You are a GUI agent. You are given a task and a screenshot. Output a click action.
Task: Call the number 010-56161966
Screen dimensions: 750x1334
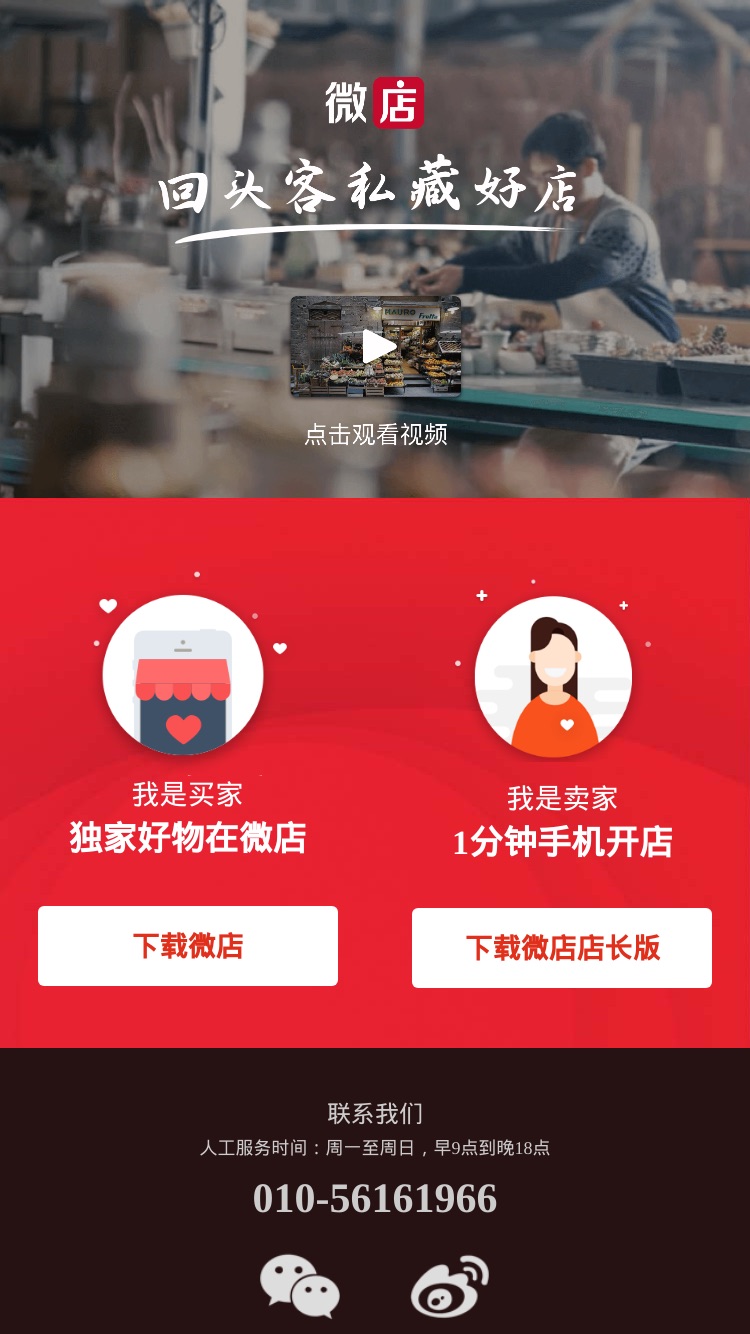tap(375, 1198)
